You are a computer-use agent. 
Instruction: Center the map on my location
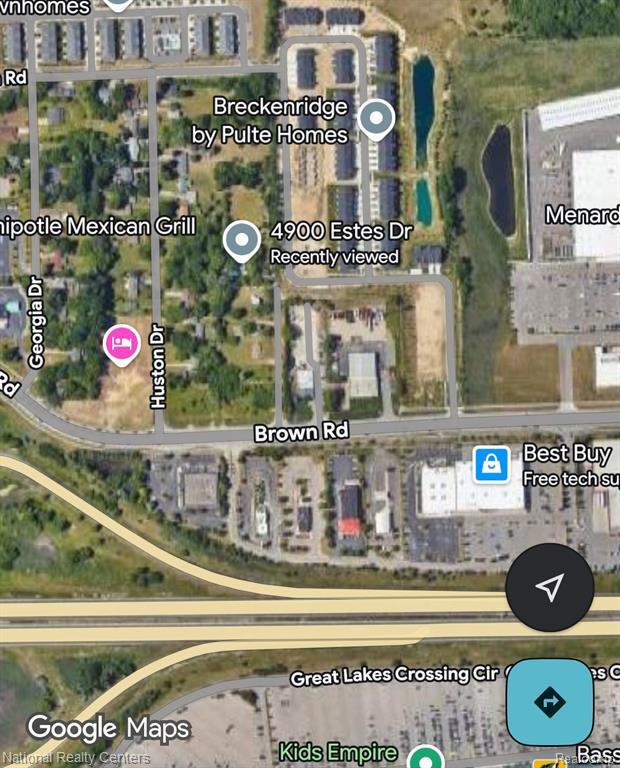tap(549, 587)
